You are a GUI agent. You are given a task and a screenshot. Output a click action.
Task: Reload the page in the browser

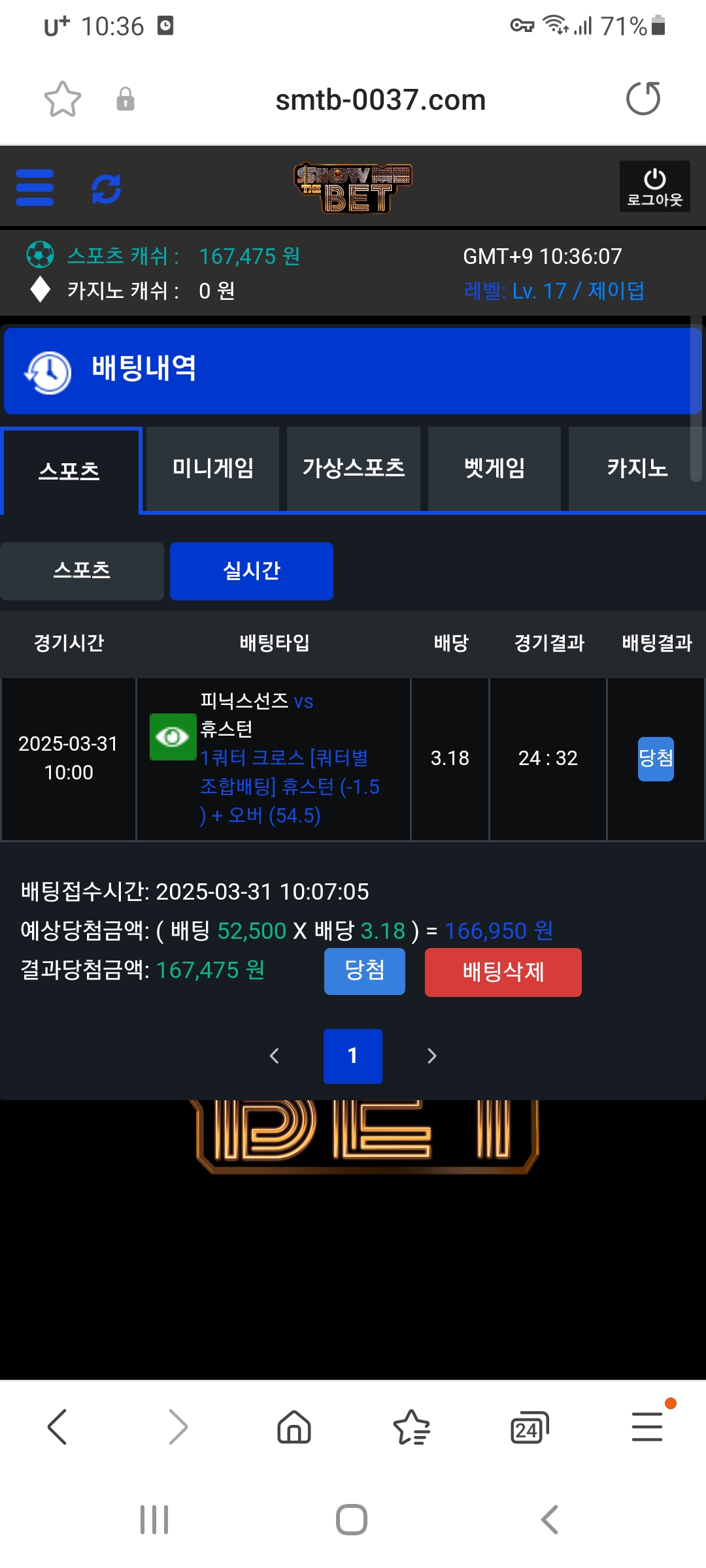(643, 99)
